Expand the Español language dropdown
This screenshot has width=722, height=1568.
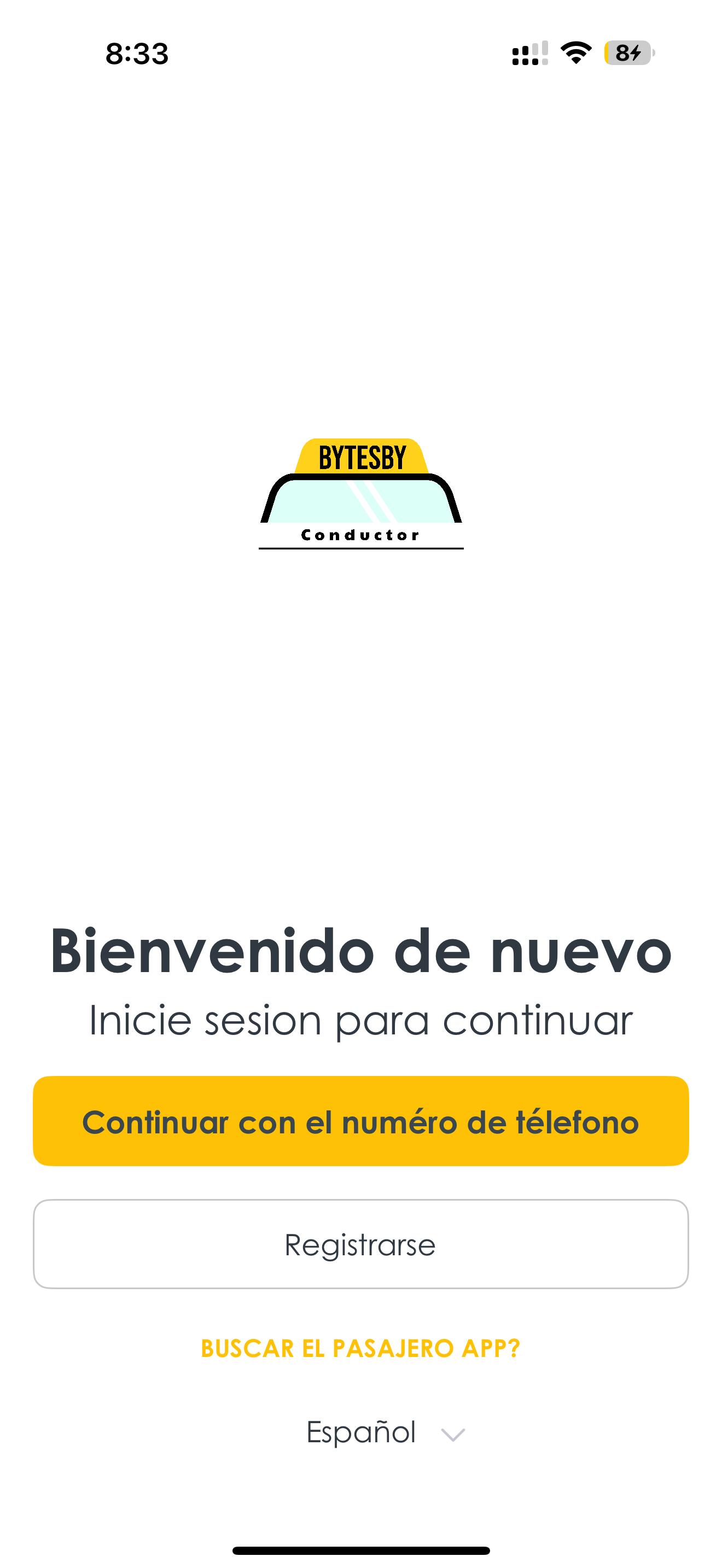pos(385,1432)
